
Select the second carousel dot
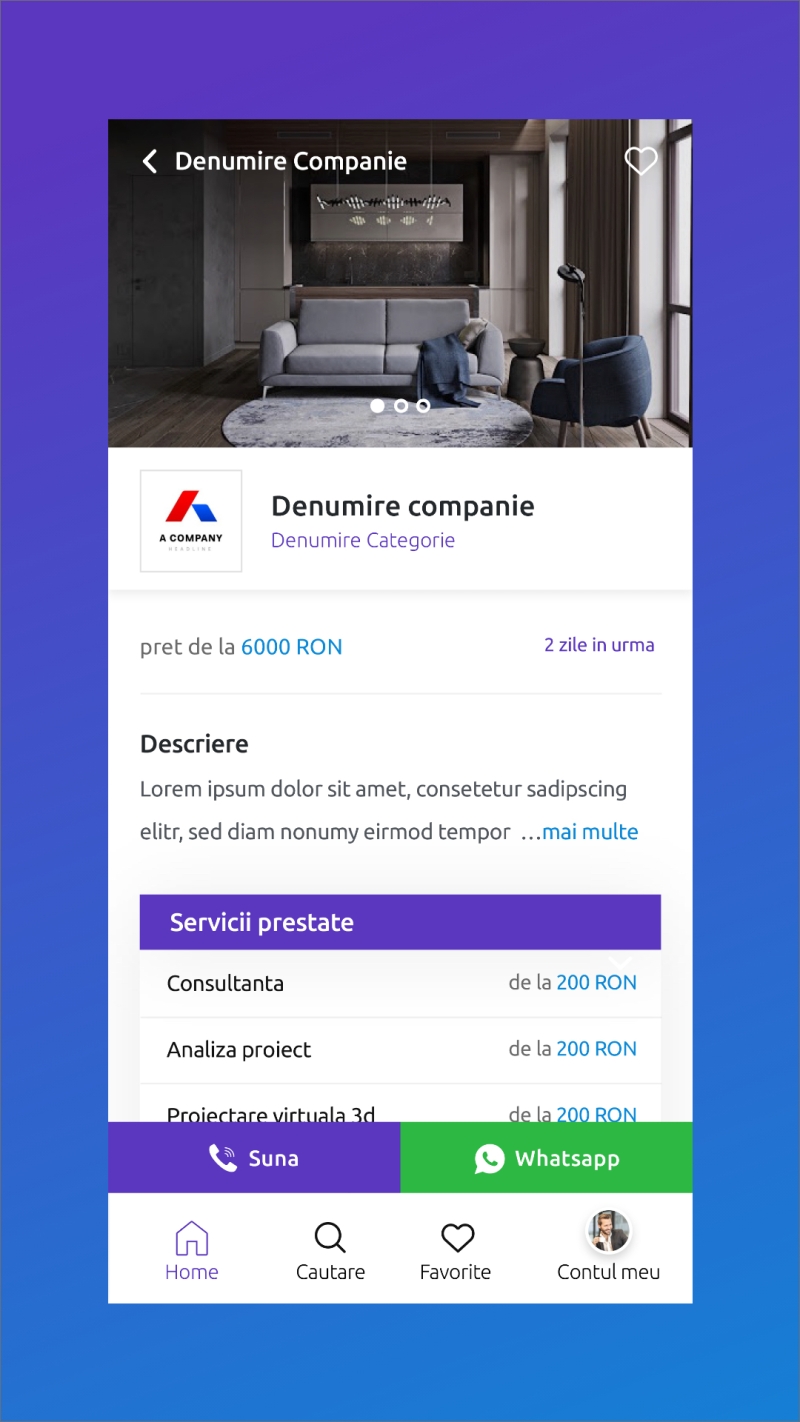(x=400, y=406)
